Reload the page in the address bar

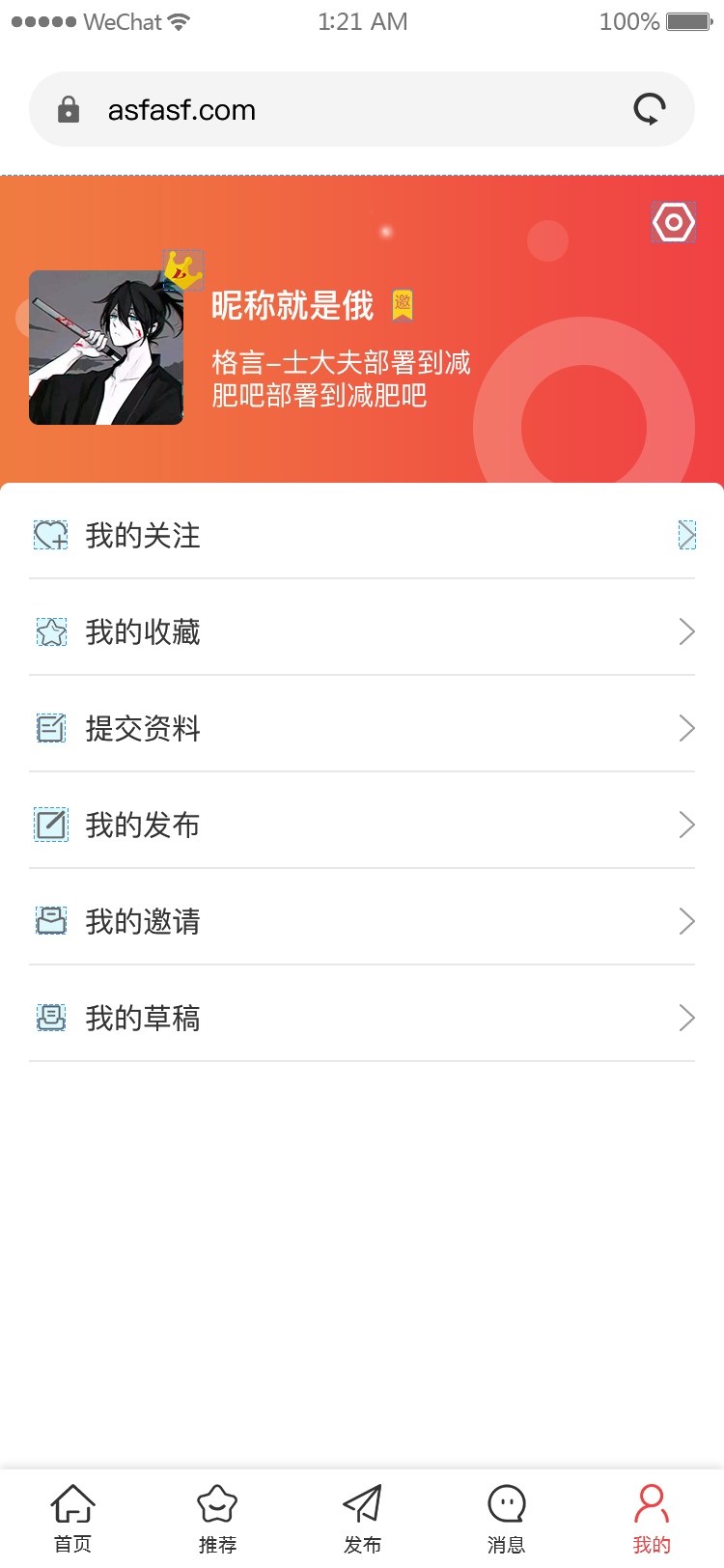click(650, 109)
